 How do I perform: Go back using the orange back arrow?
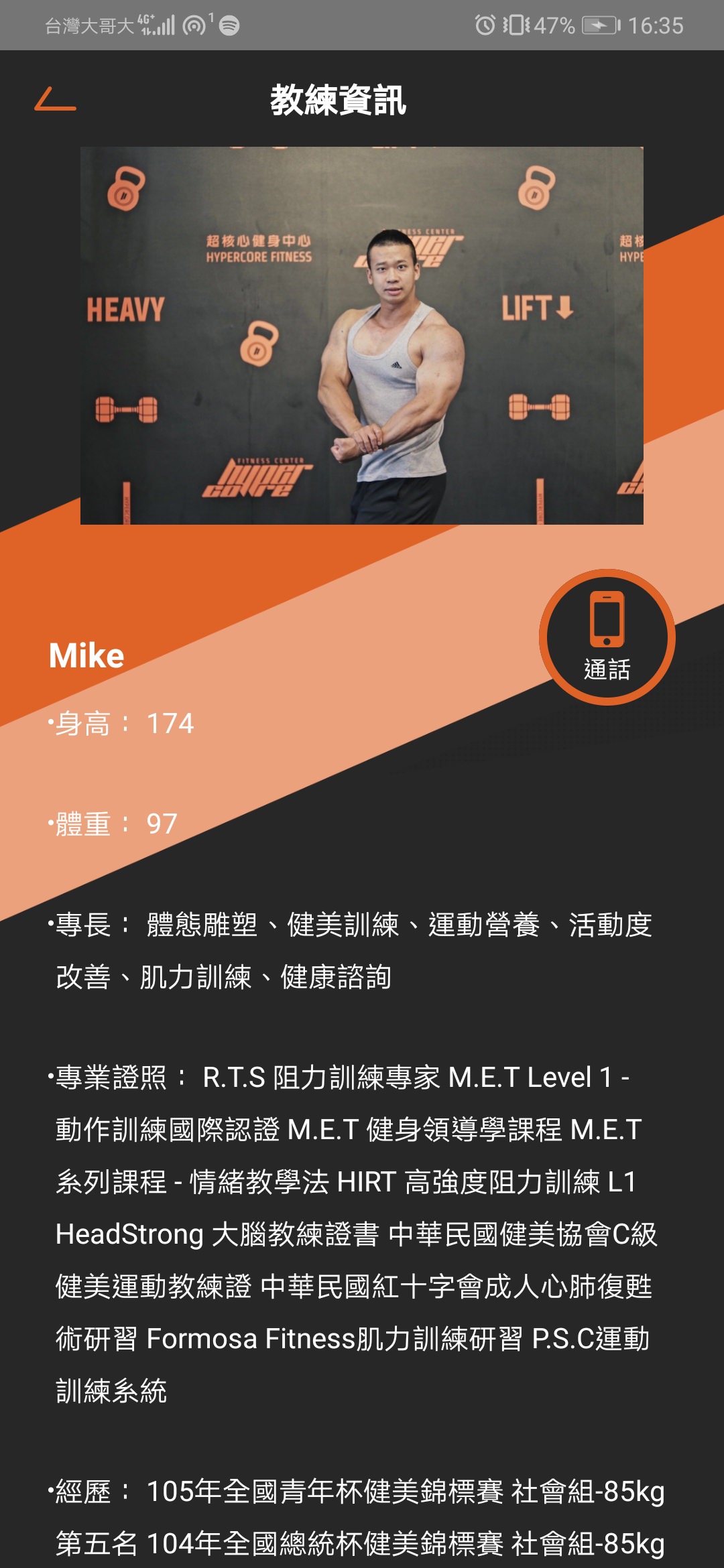click(x=55, y=100)
